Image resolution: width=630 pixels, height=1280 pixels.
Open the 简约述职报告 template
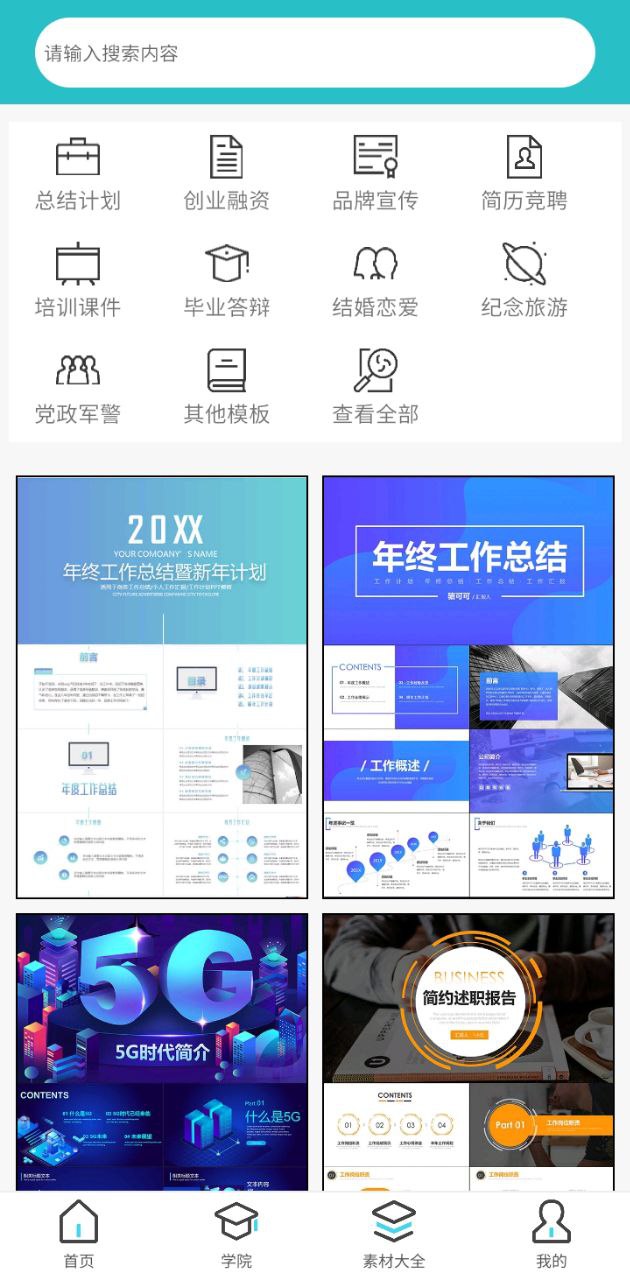click(468, 1050)
